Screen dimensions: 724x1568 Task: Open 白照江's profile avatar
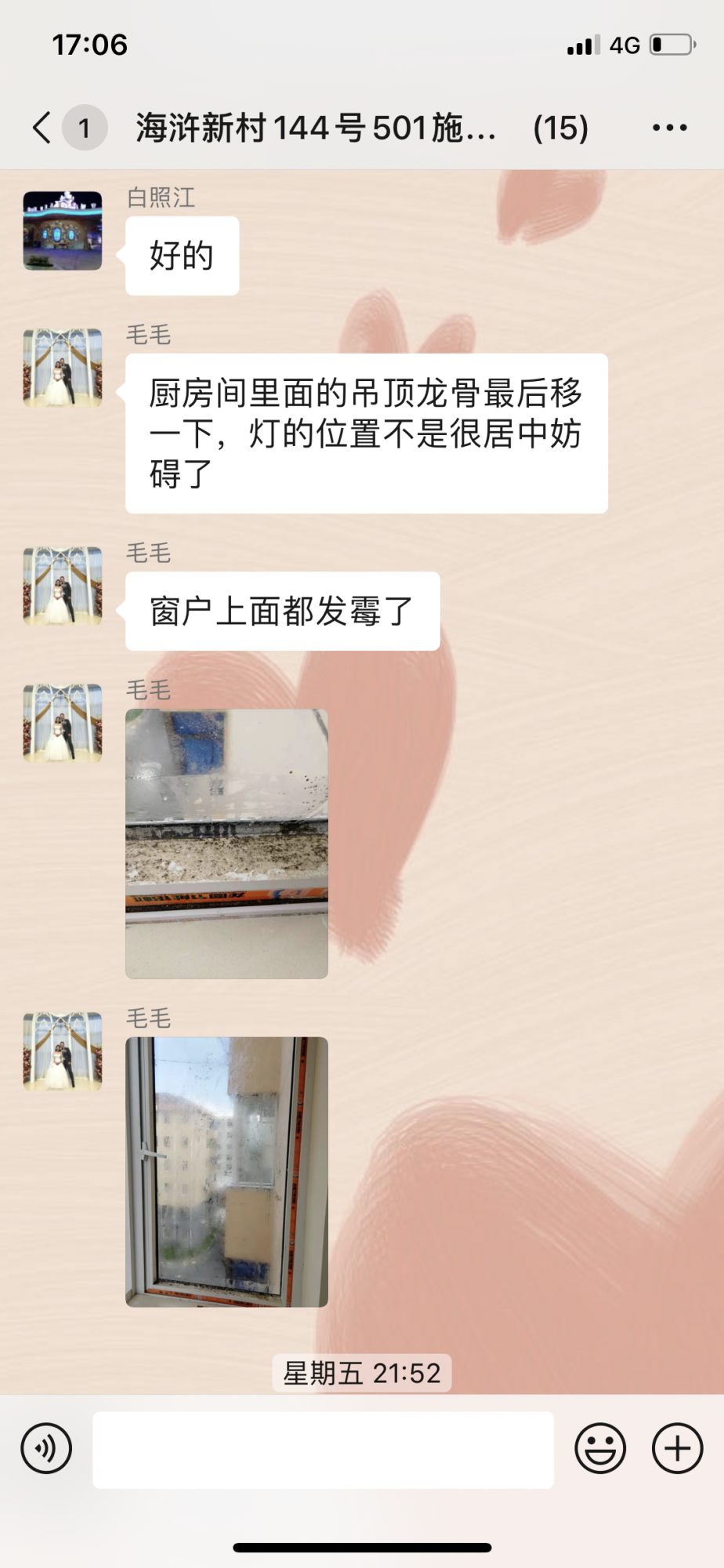(63, 231)
